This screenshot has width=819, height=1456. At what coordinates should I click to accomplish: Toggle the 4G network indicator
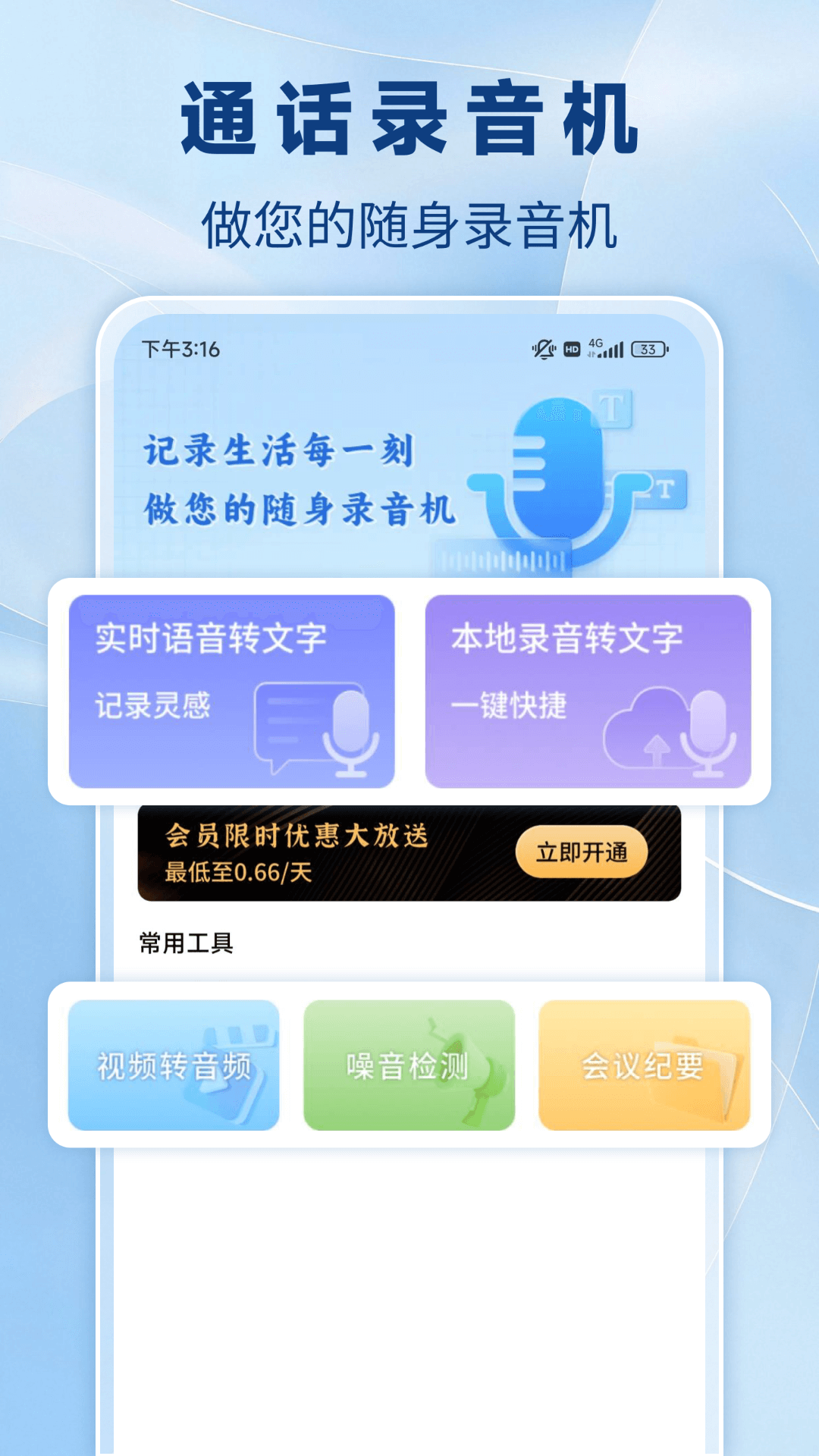tap(596, 345)
